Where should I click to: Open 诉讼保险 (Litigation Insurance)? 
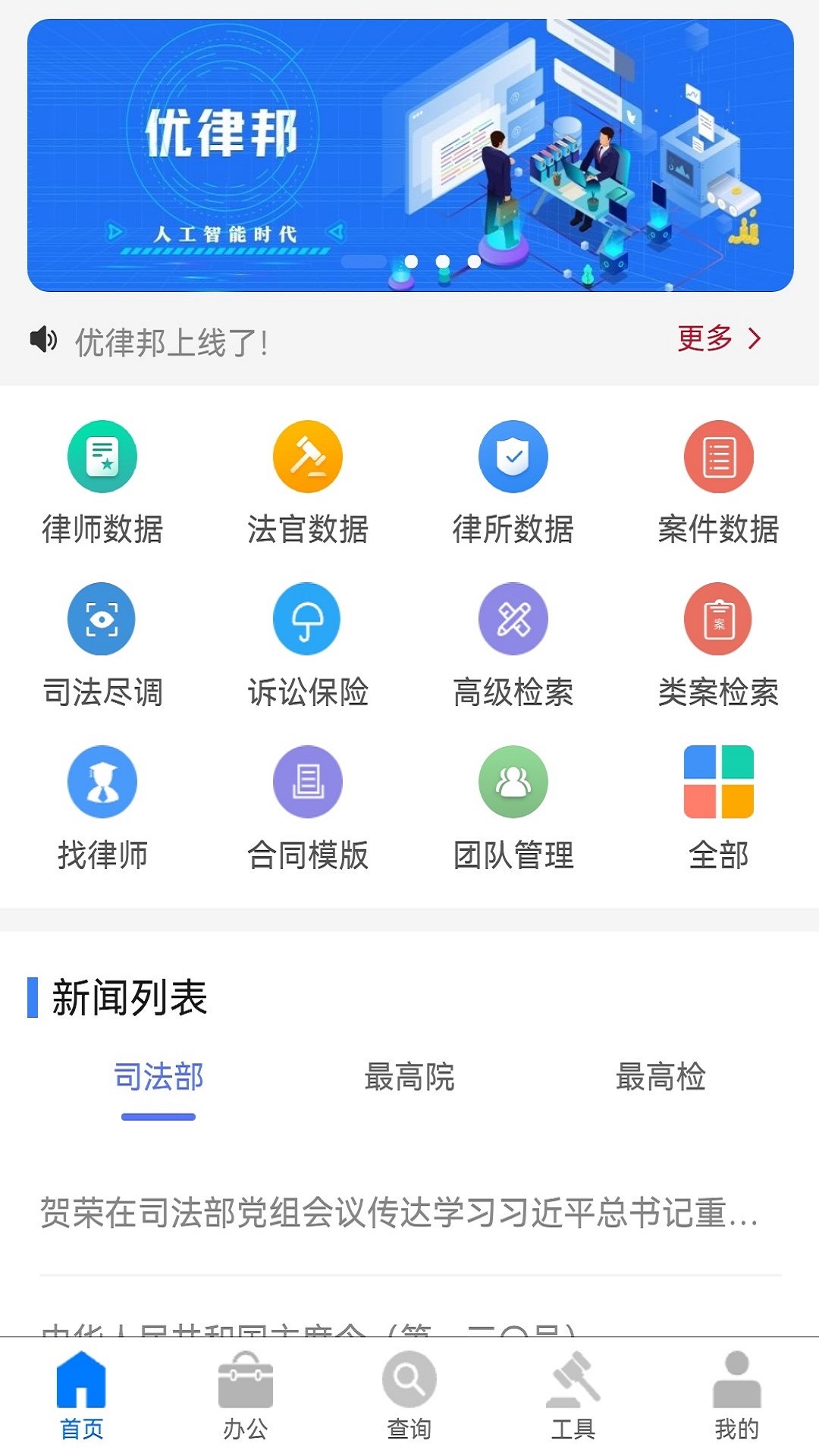click(x=307, y=648)
